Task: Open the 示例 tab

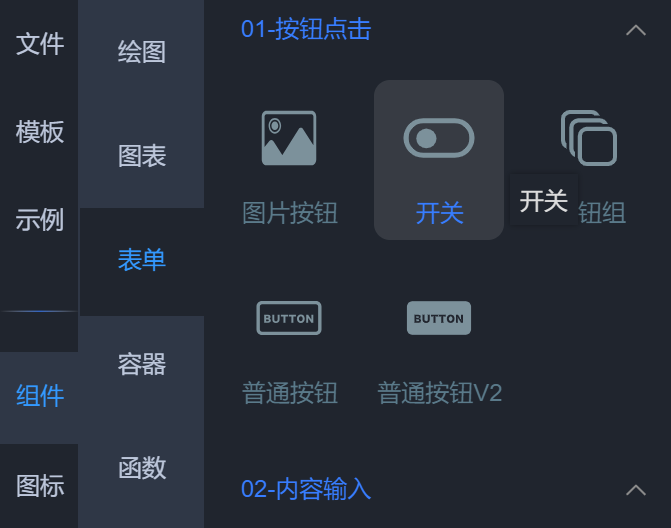Action: click(x=40, y=220)
